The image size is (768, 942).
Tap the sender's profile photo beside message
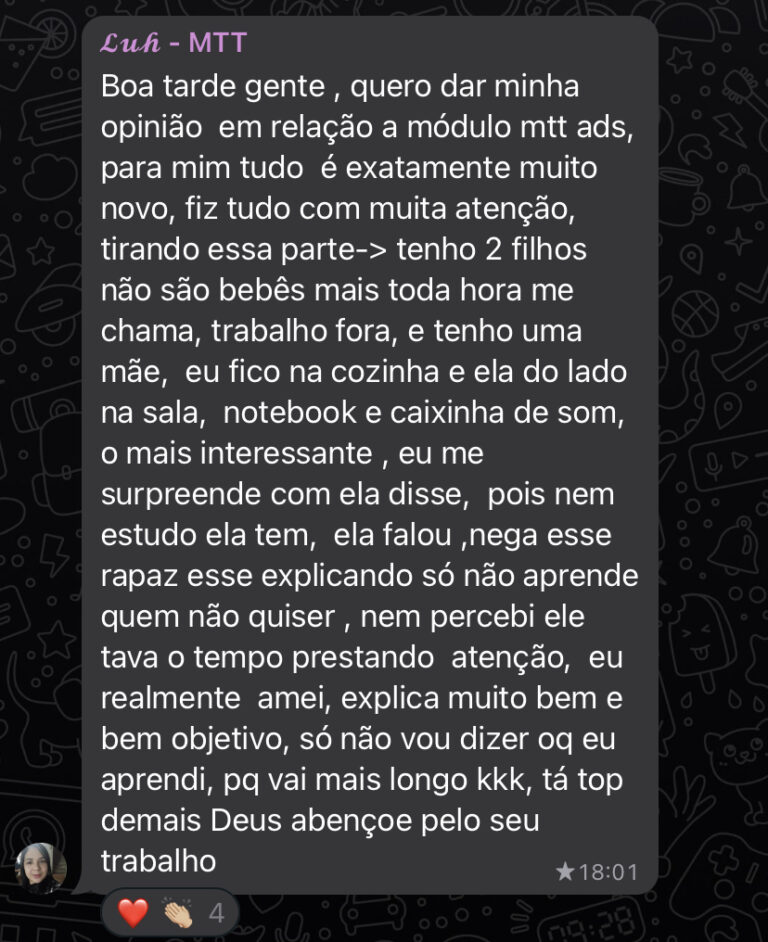click(x=41, y=867)
